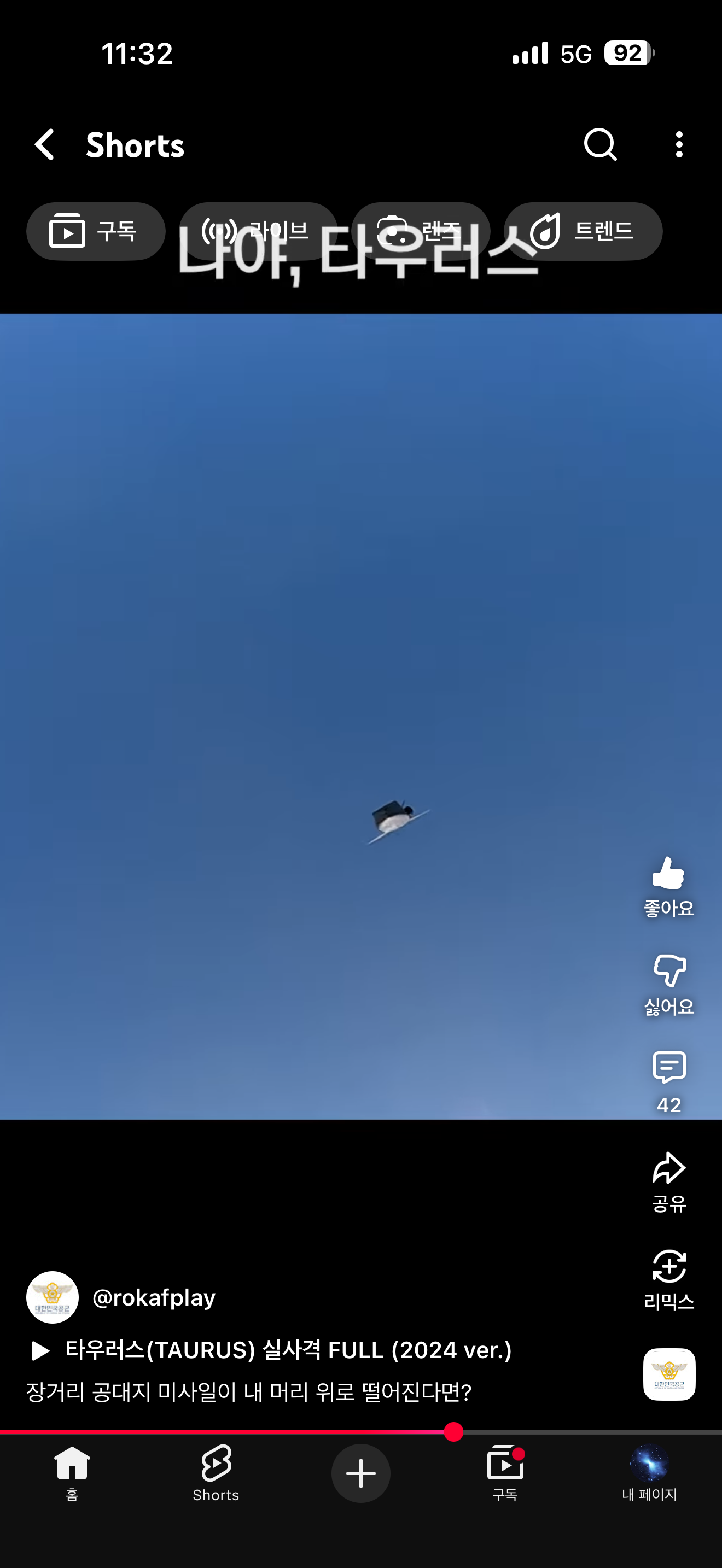This screenshot has width=722, height=1568.
Task: Remix this Short with 리믹스
Action: (668, 1278)
